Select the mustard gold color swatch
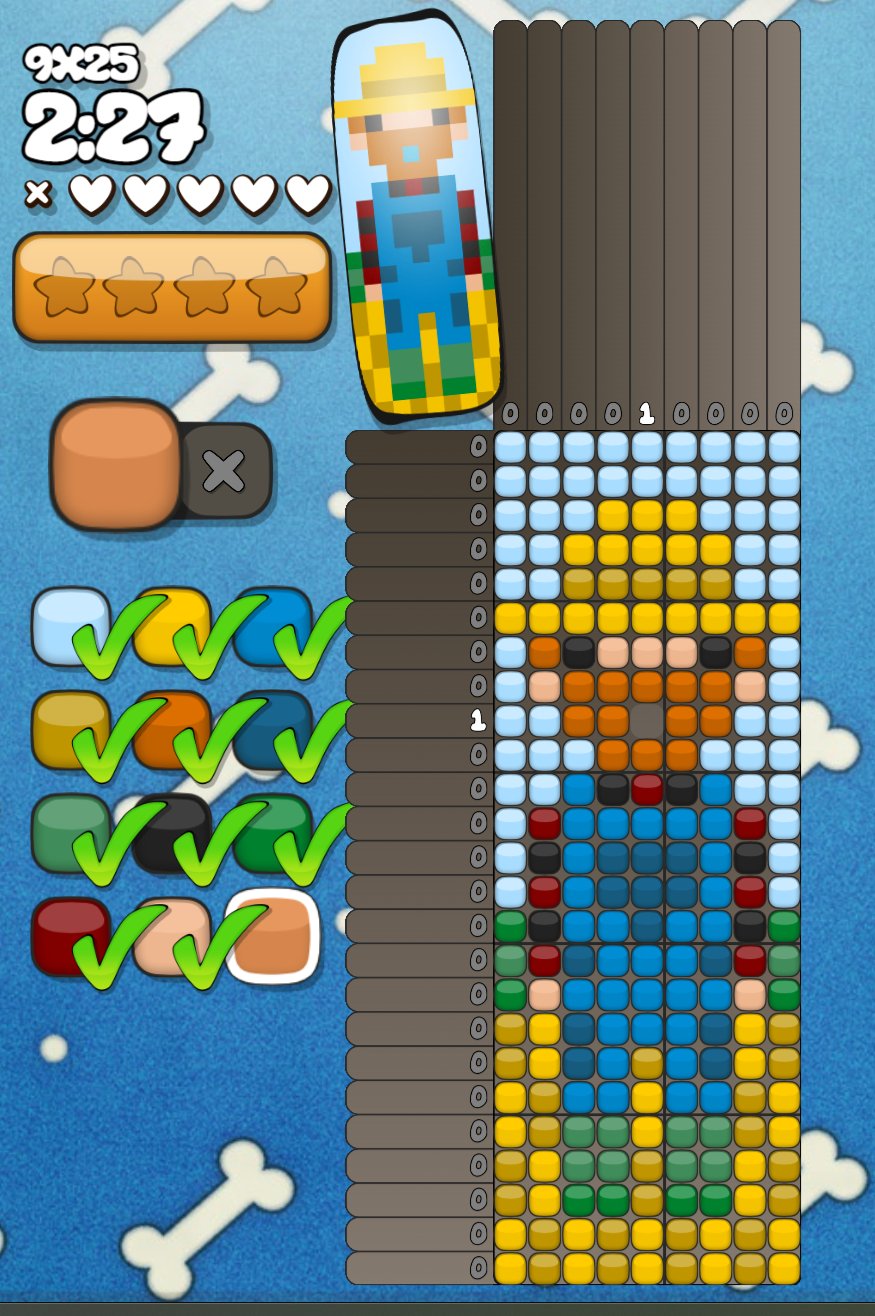Image resolution: width=875 pixels, height=1316 pixels. tap(70, 729)
